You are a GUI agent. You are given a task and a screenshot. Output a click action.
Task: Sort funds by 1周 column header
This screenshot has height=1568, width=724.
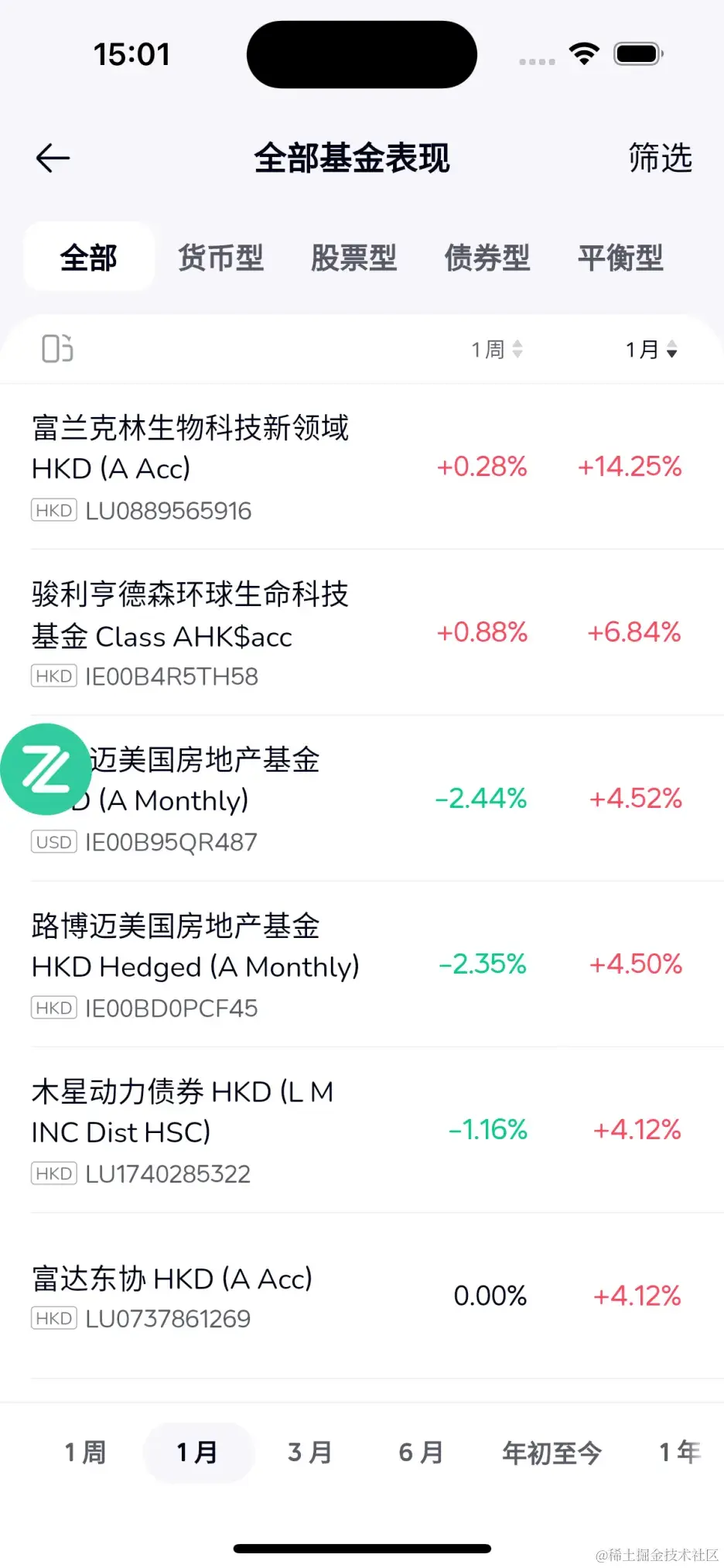coord(497,350)
